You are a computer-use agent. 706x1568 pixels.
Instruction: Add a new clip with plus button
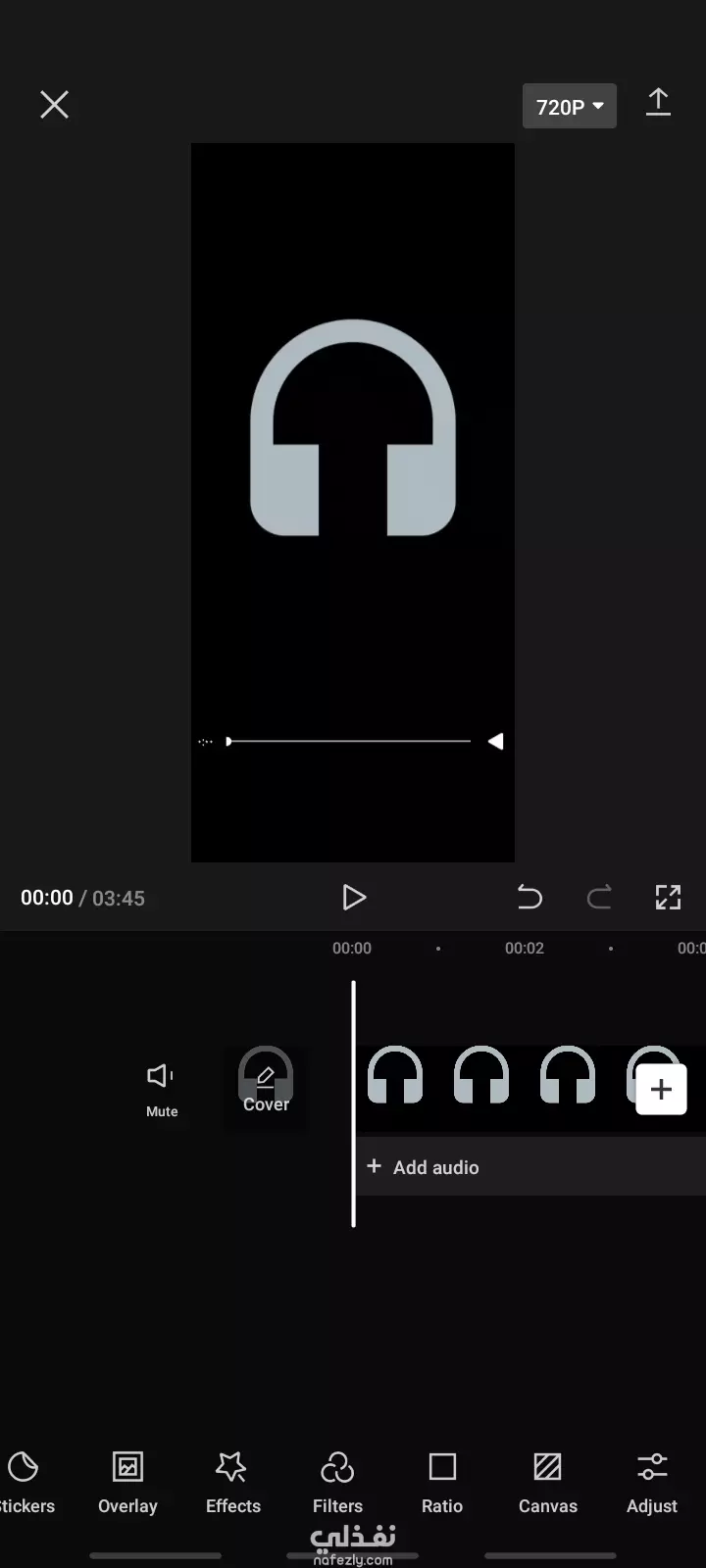662,1089
